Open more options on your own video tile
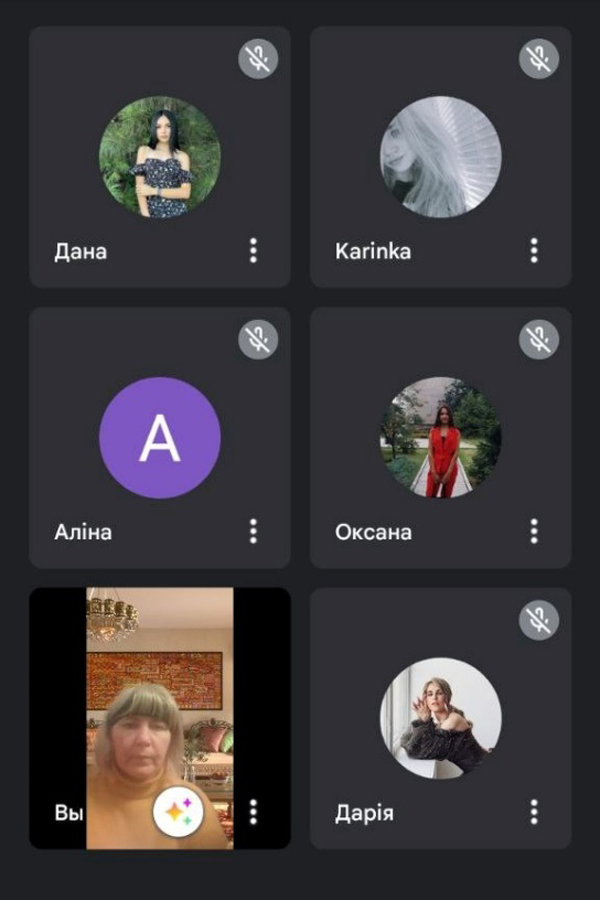The image size is (600, 900). click(253, 812)
